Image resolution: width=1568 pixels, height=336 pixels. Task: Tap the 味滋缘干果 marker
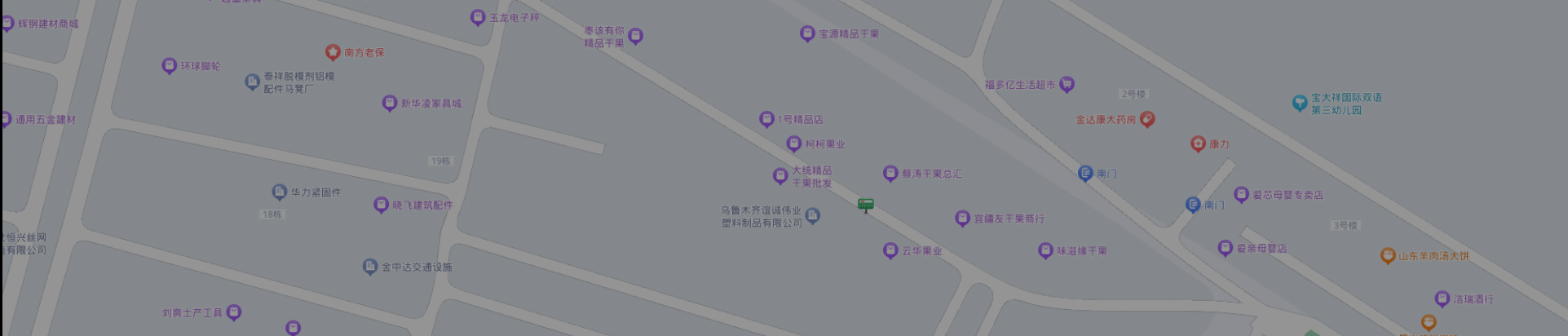point(1045,250)
